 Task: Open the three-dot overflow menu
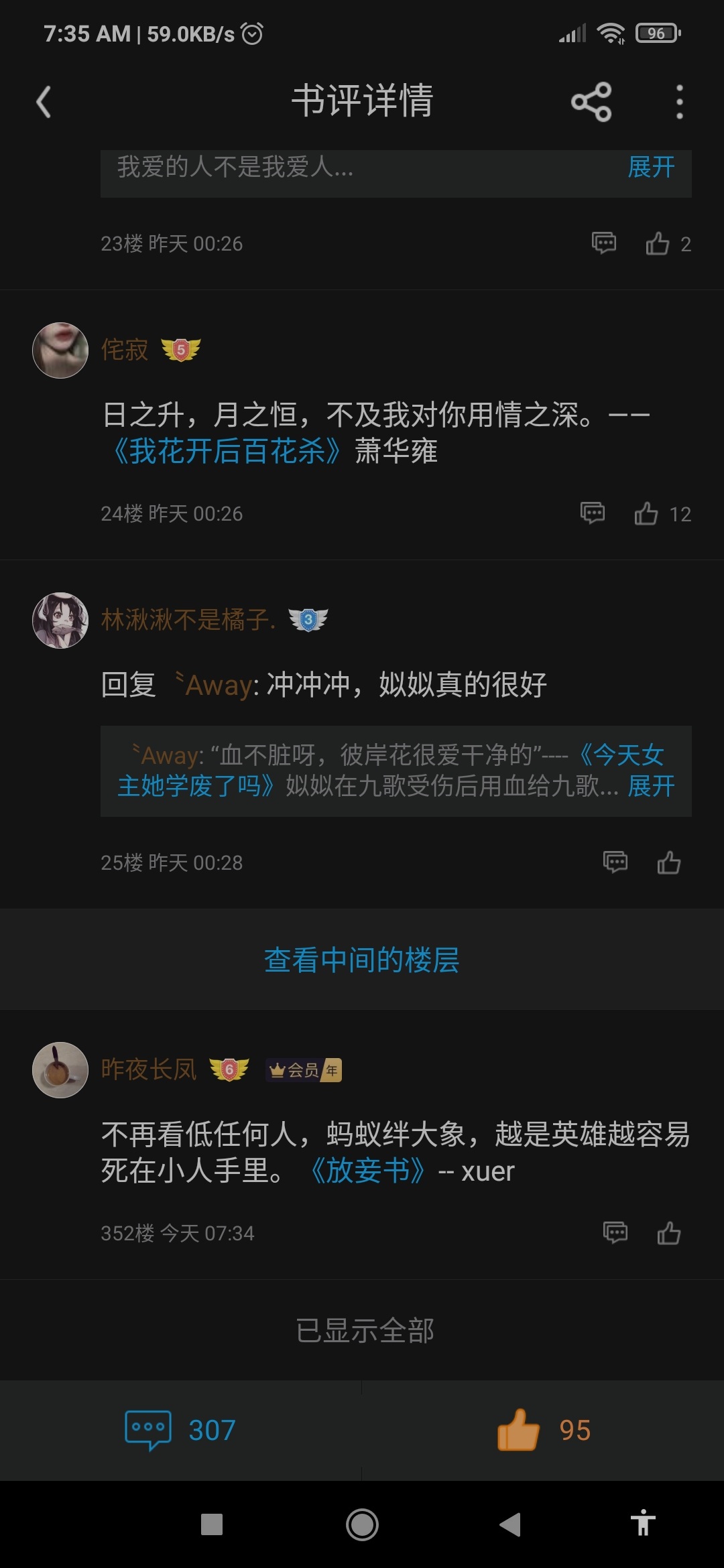pyautogui.click(x=679, y=102)
